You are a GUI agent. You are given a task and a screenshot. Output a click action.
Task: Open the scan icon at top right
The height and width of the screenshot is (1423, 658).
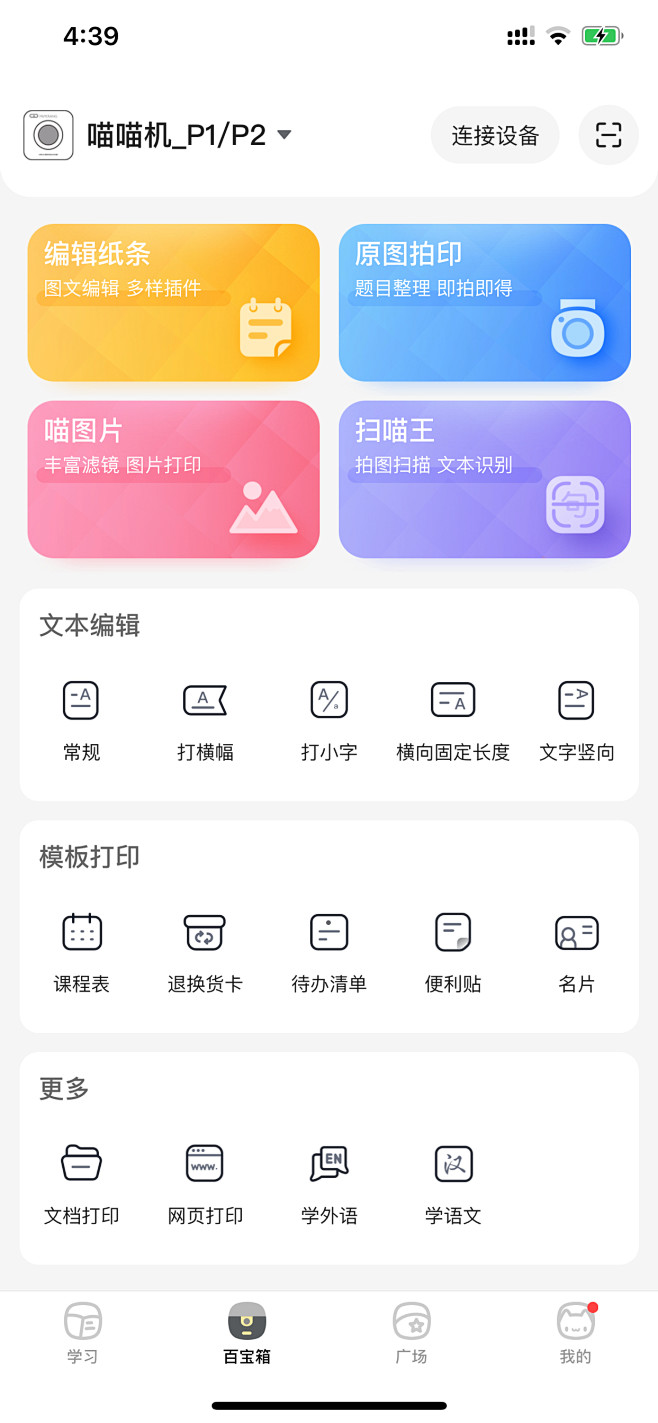tap(608, 135)
